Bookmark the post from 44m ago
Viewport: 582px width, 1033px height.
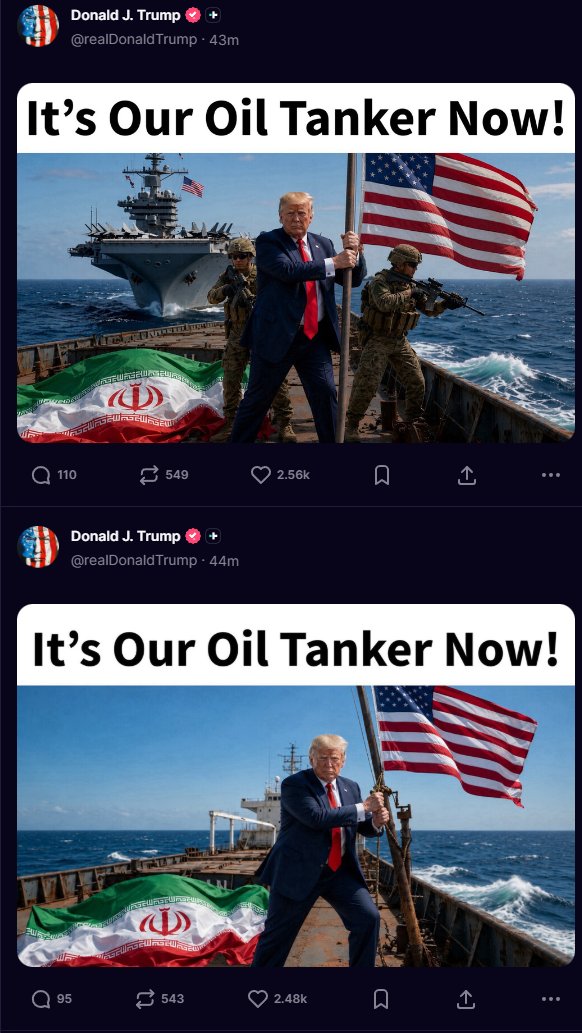click(x=381, y=999)
